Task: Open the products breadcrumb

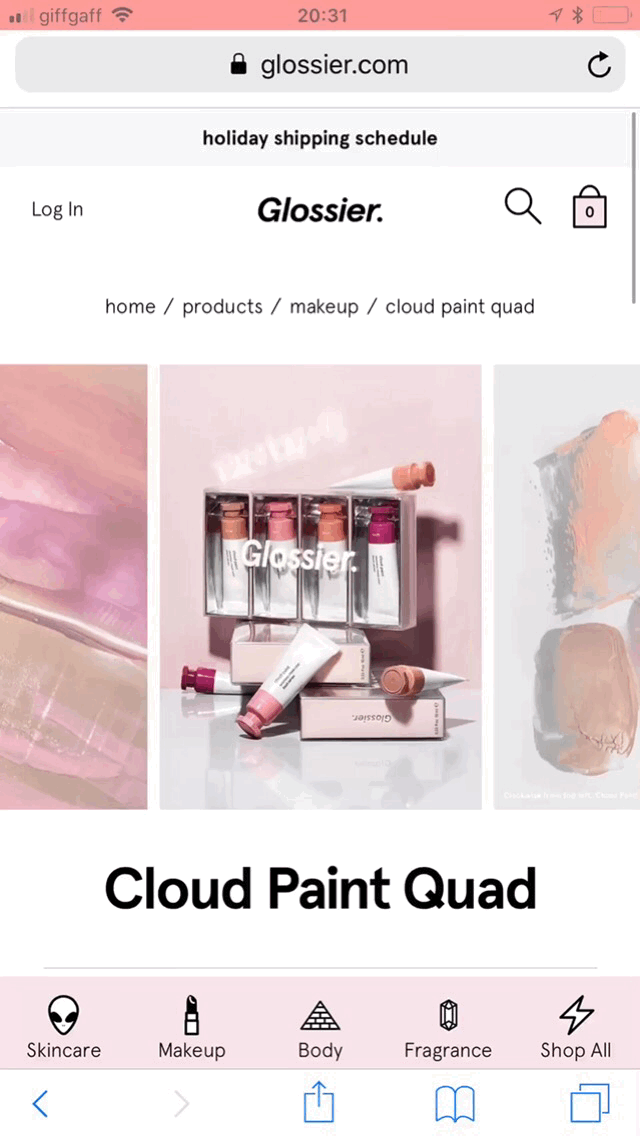Action: 222,307
